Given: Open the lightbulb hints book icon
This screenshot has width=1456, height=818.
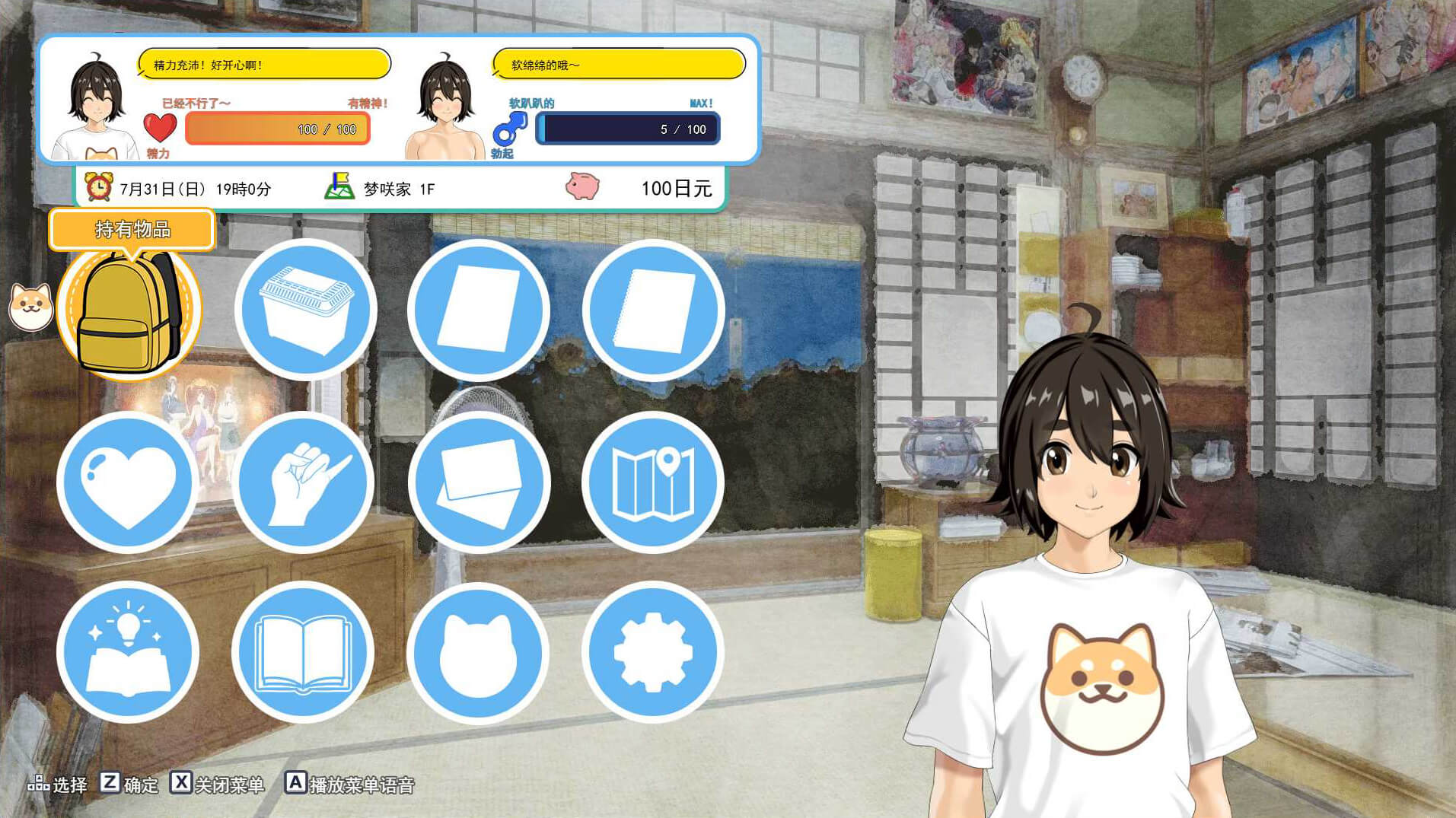Looking at the screenshot, I should coord(128,653).
